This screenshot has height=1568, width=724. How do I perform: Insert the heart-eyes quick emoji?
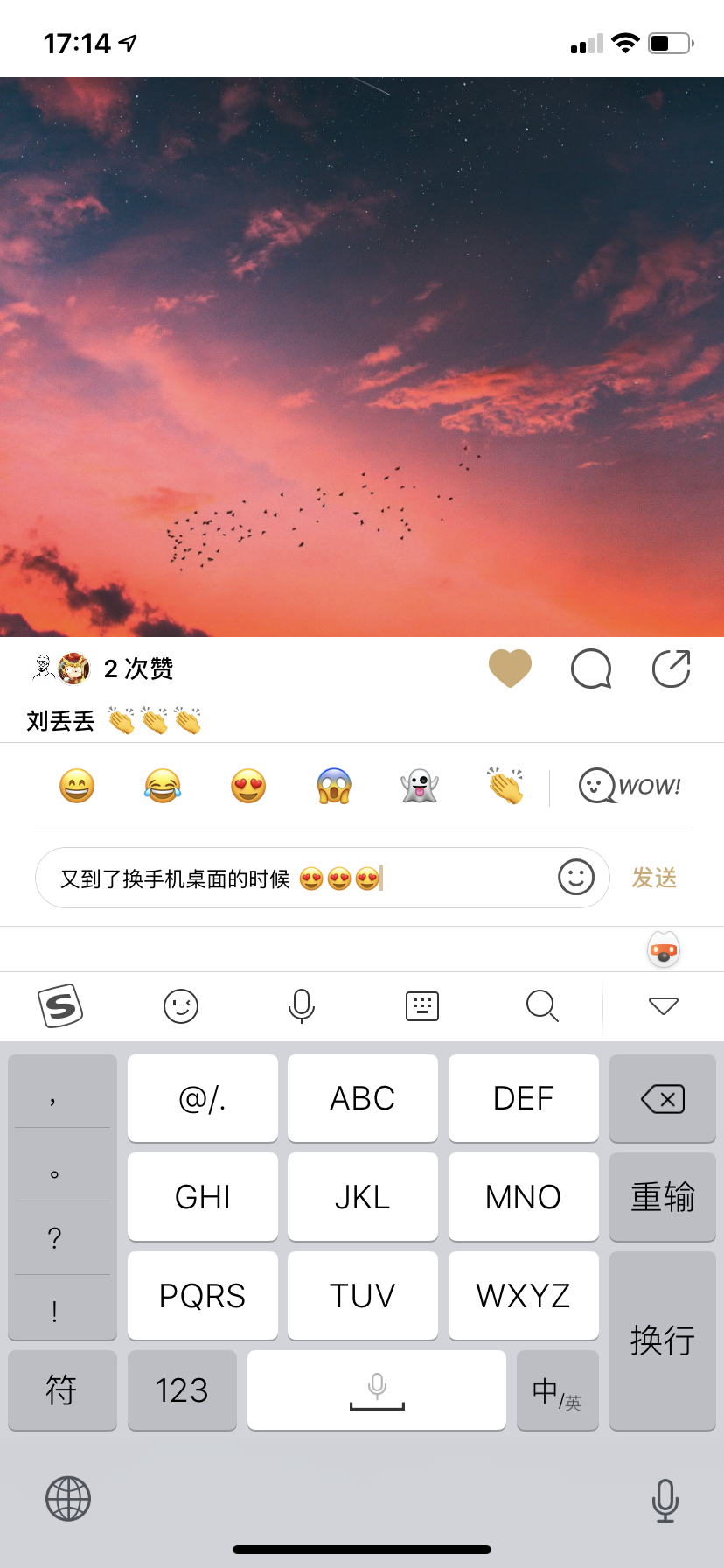[x=248, y=786]
